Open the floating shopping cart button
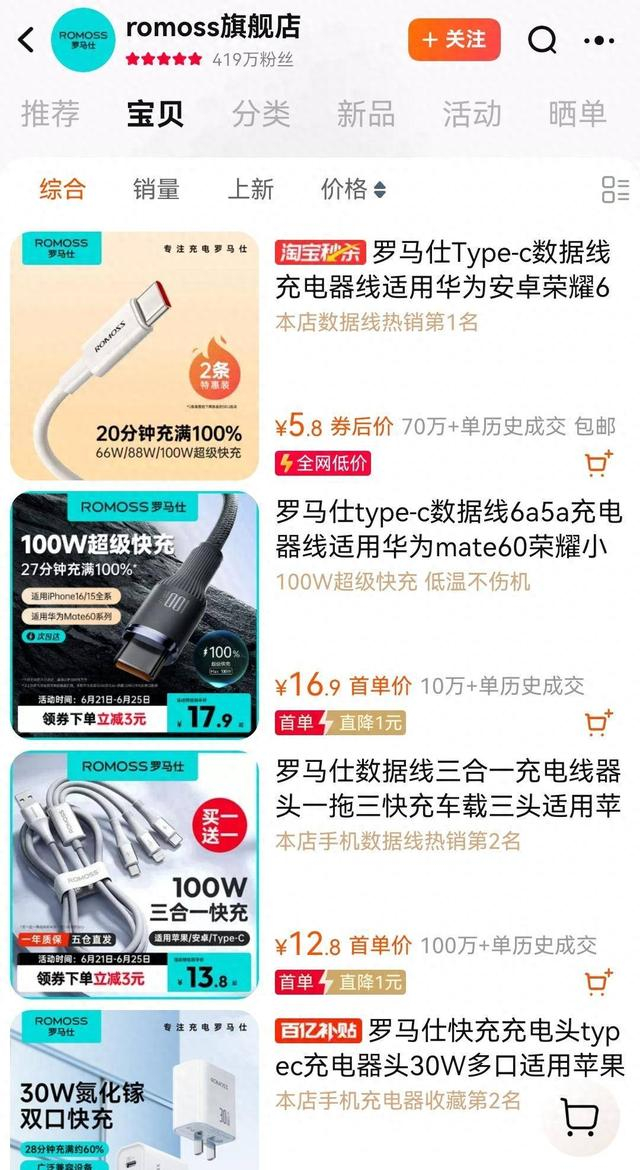 click(580, 1117)
